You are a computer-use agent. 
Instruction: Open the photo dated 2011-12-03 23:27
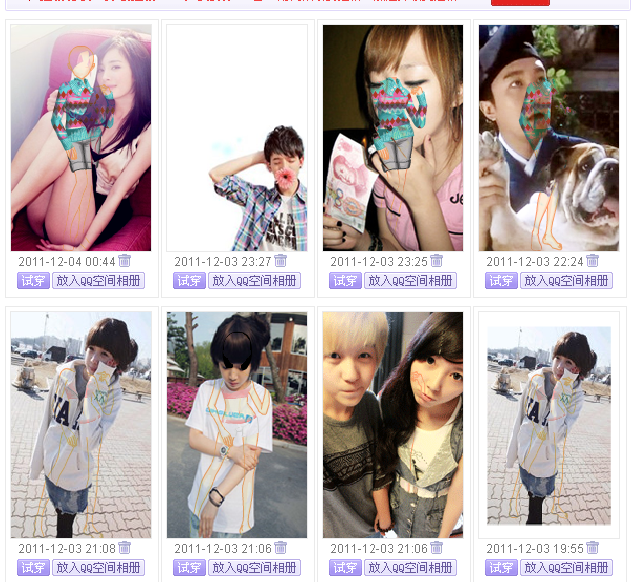coord(237,138)
